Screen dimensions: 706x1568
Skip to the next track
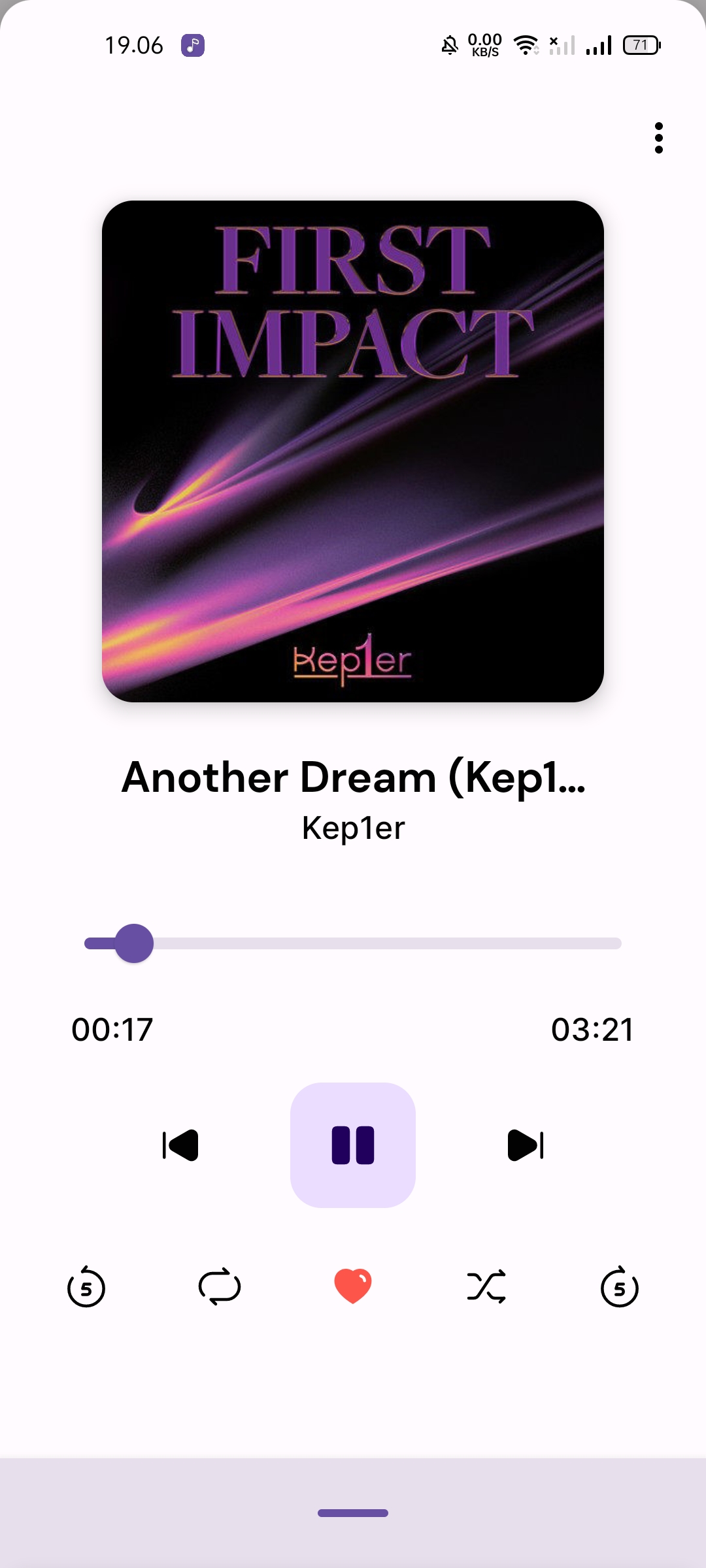[526, 1145]
